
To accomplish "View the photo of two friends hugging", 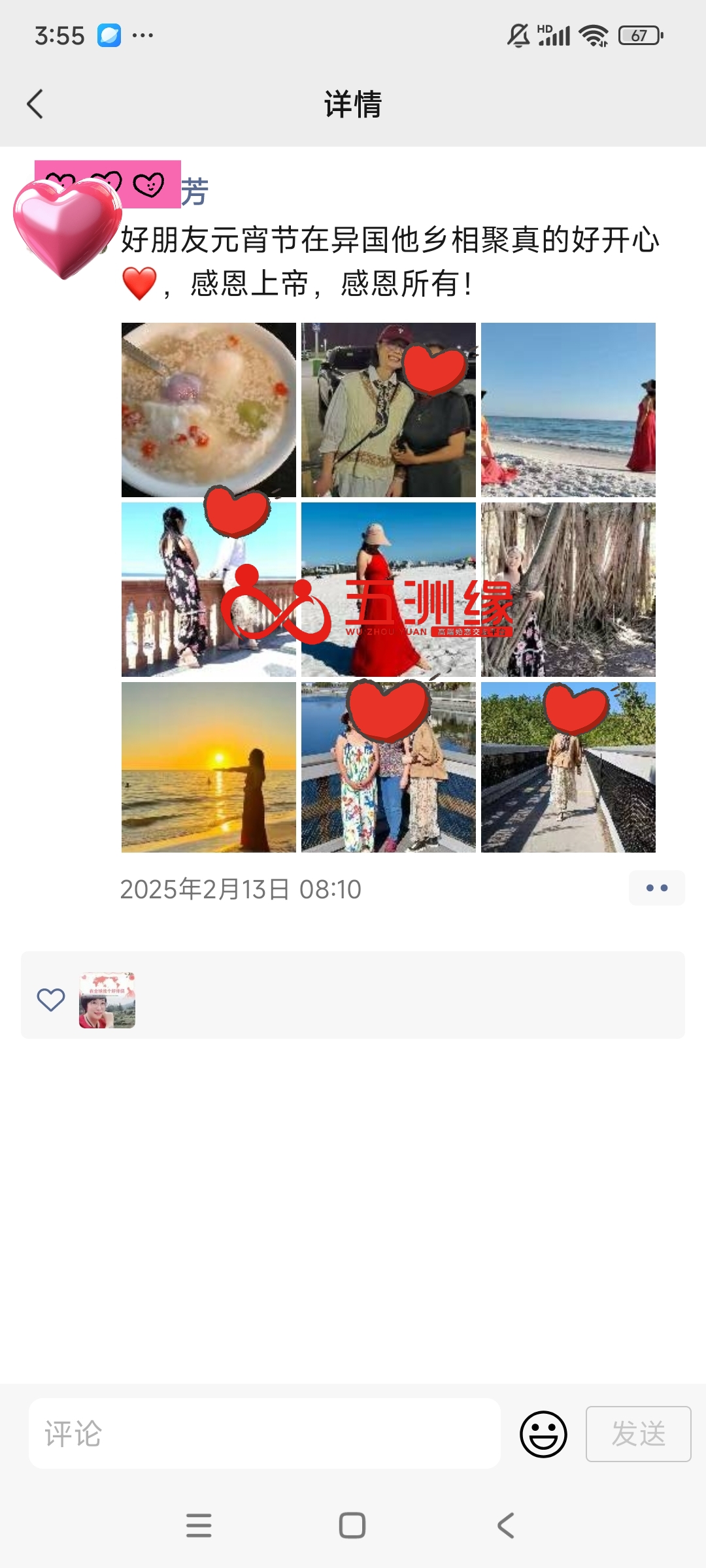I will click(388, 410).
